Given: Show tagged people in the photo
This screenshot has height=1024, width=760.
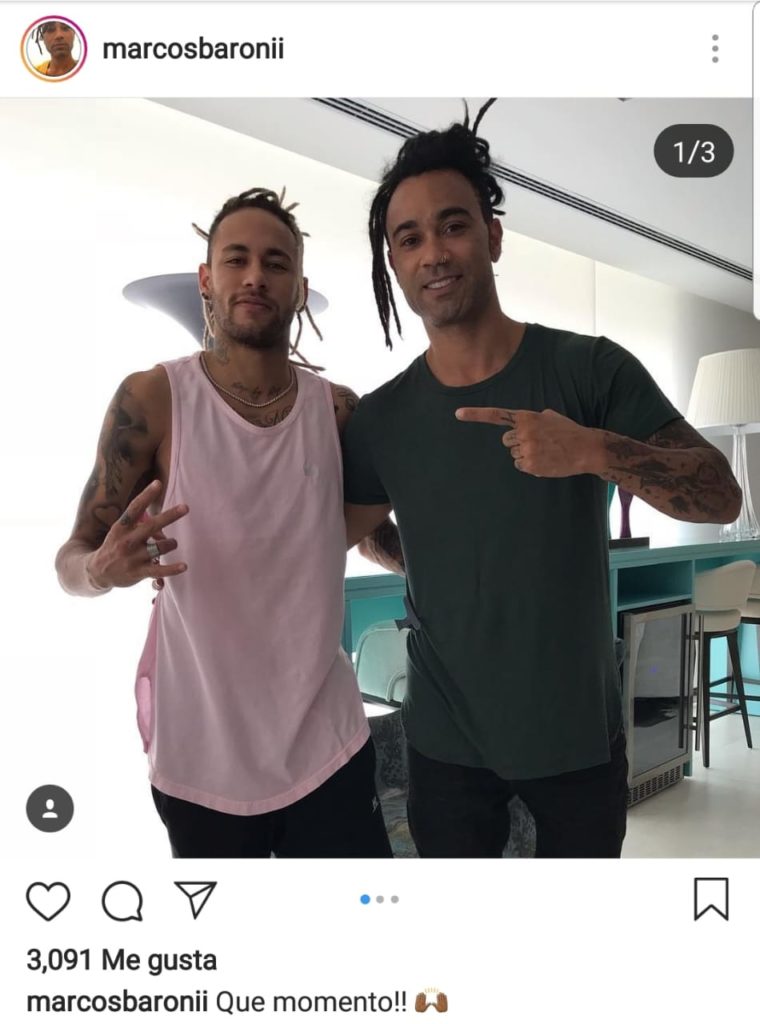Looking at the screenshot, I should [50, 808].
